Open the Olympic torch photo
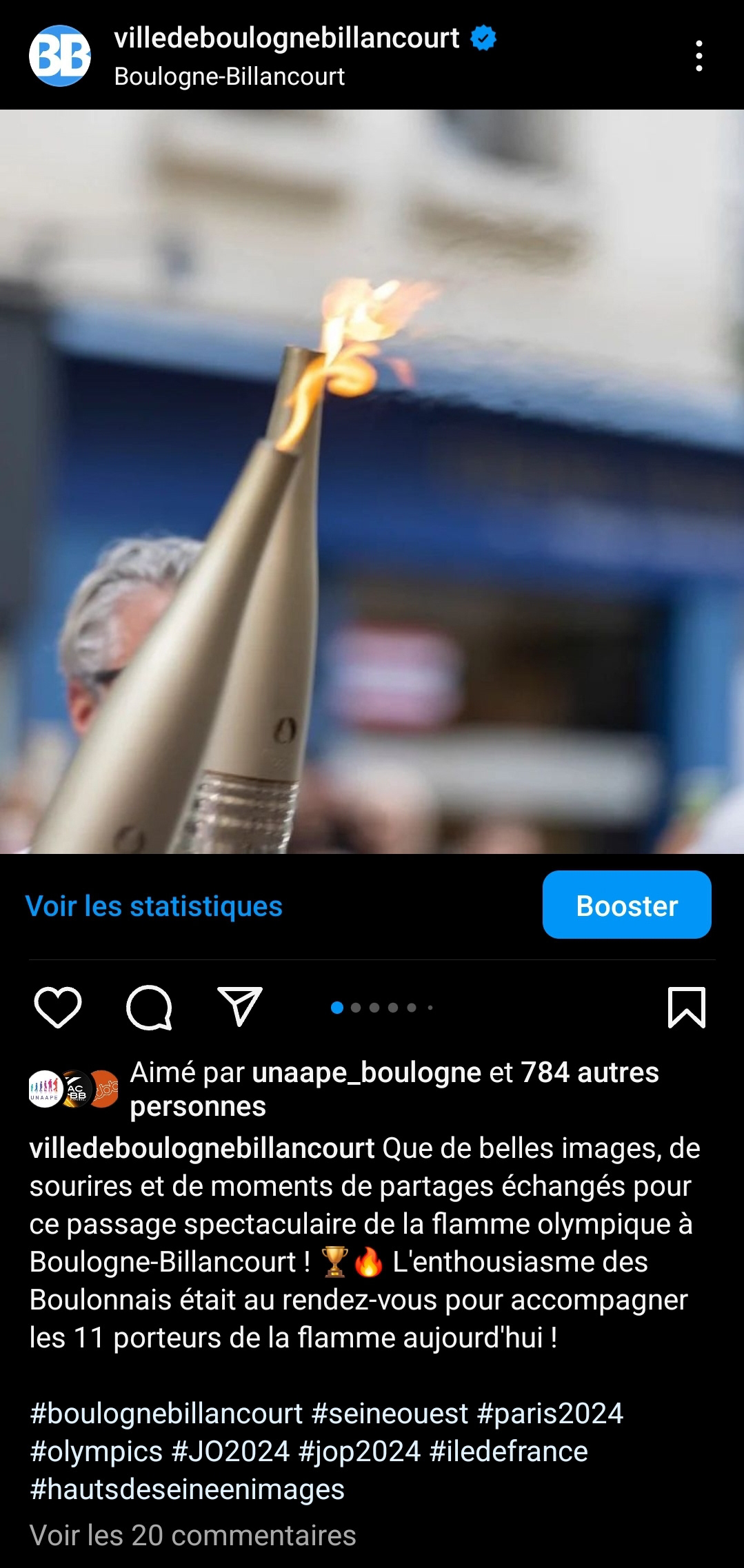Screen dimensions: 744x1568 pyautogui.click(x=372, y=481)
